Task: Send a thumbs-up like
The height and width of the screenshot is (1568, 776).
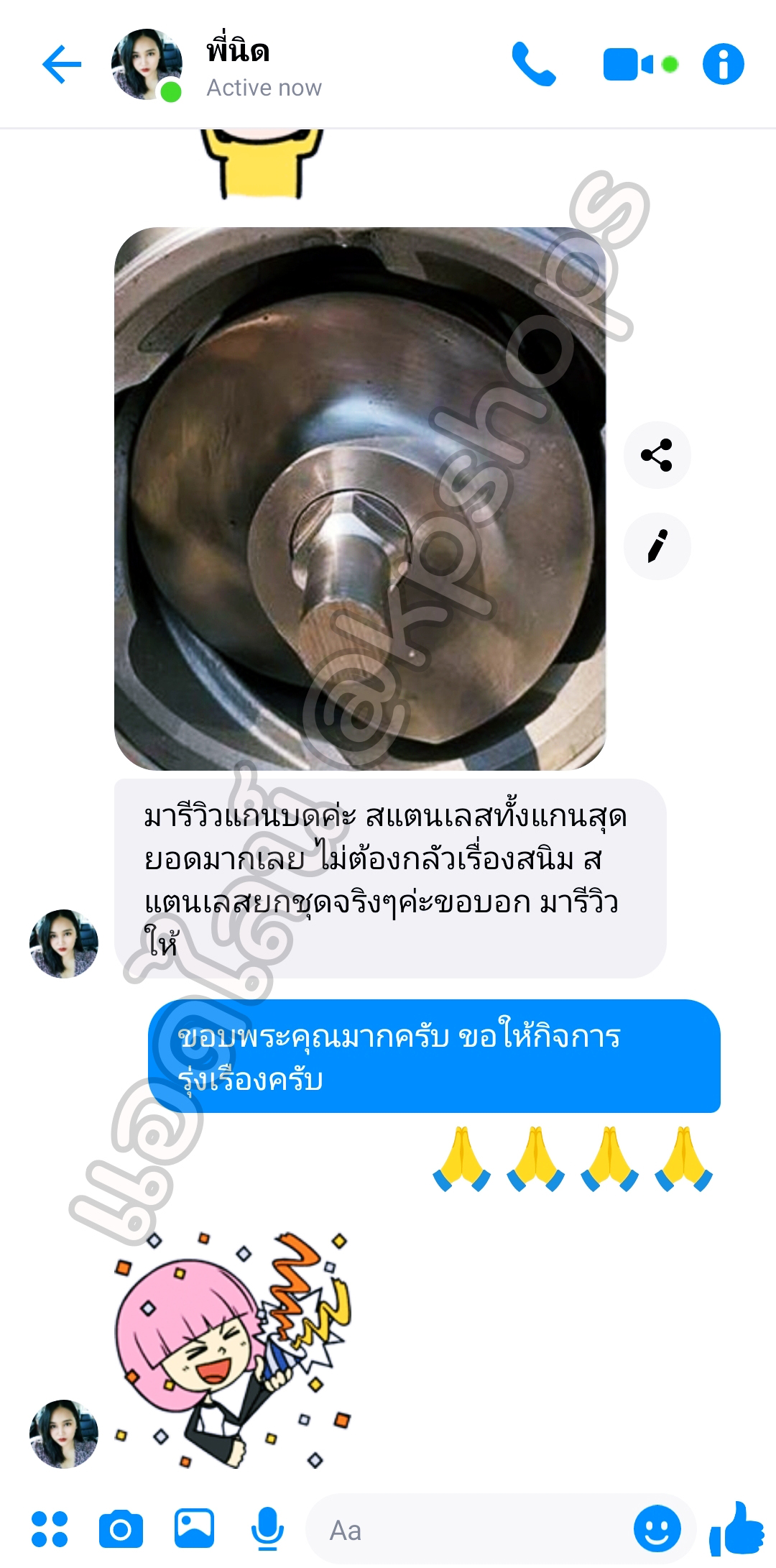Action: tap(737, 1528)
